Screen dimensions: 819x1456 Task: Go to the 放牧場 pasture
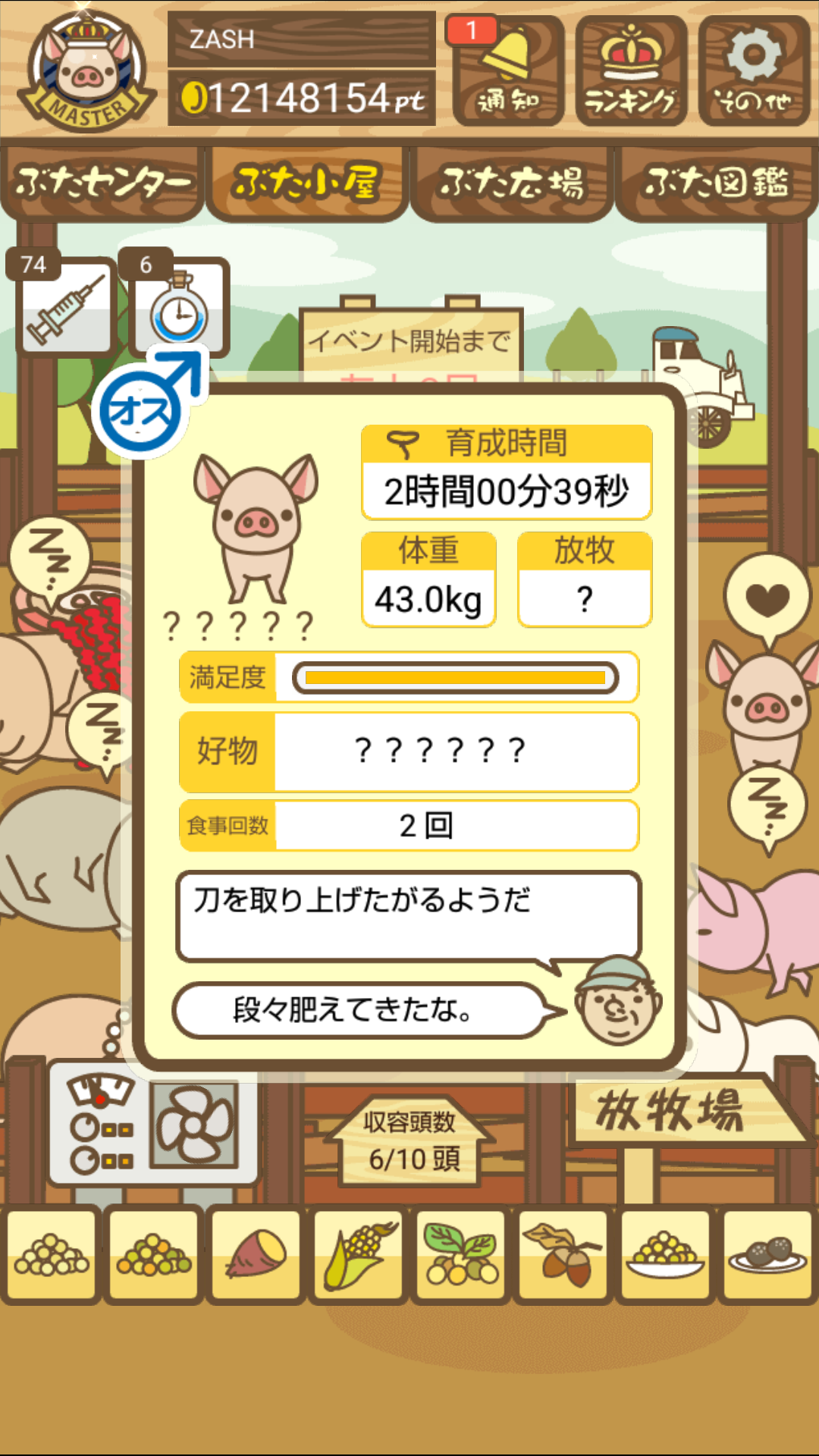point(671,1111)
